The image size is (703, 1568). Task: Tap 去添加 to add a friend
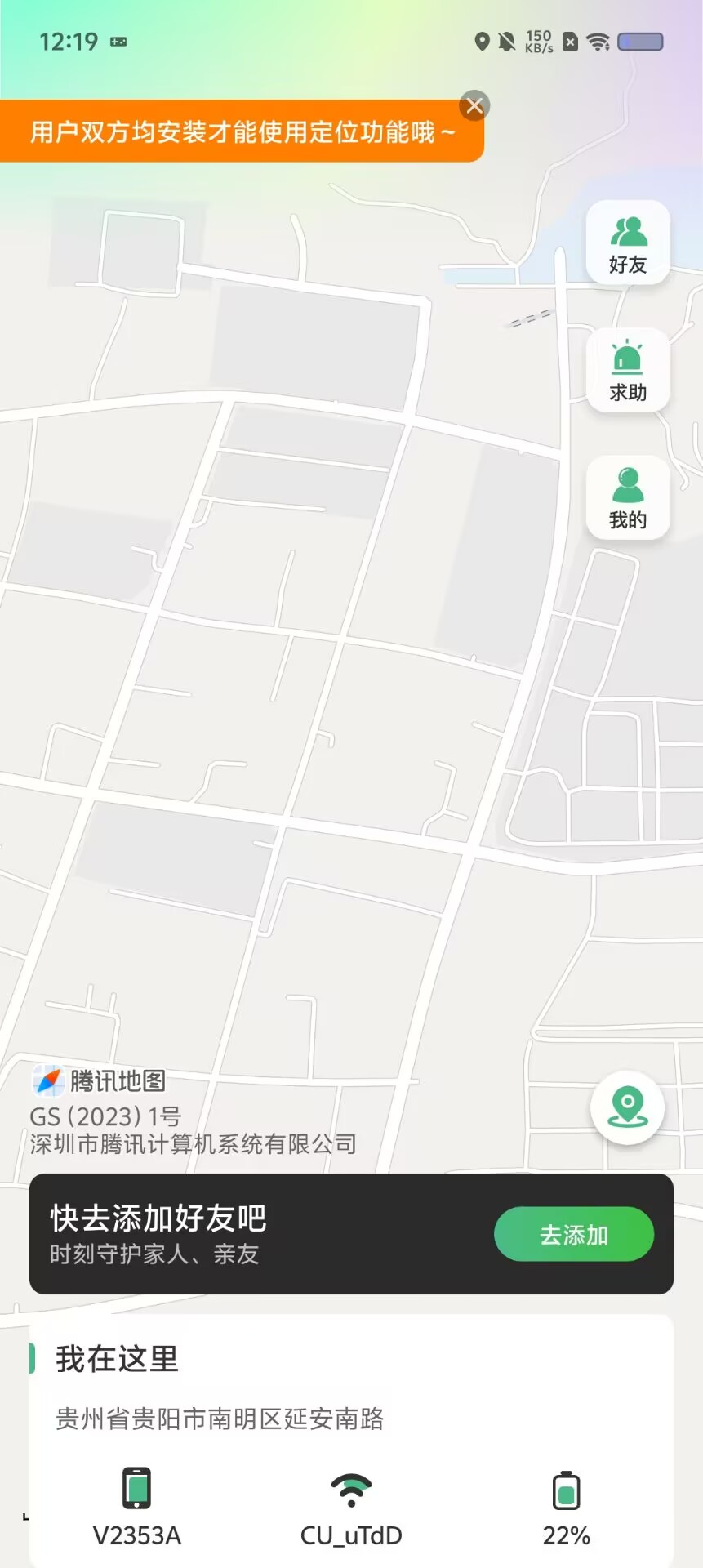(573, 1234)
